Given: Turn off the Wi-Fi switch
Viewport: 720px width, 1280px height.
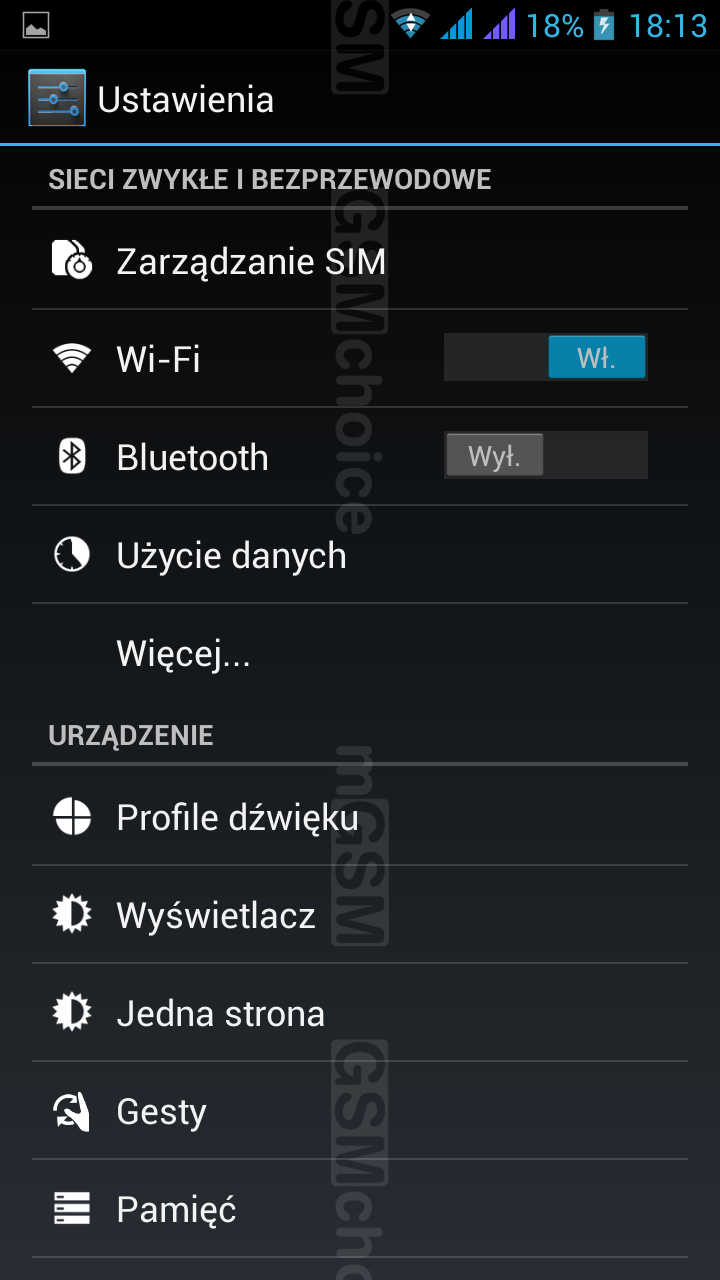Looking at the screenshot, I should pyautogui.click(x=546, y=358).
